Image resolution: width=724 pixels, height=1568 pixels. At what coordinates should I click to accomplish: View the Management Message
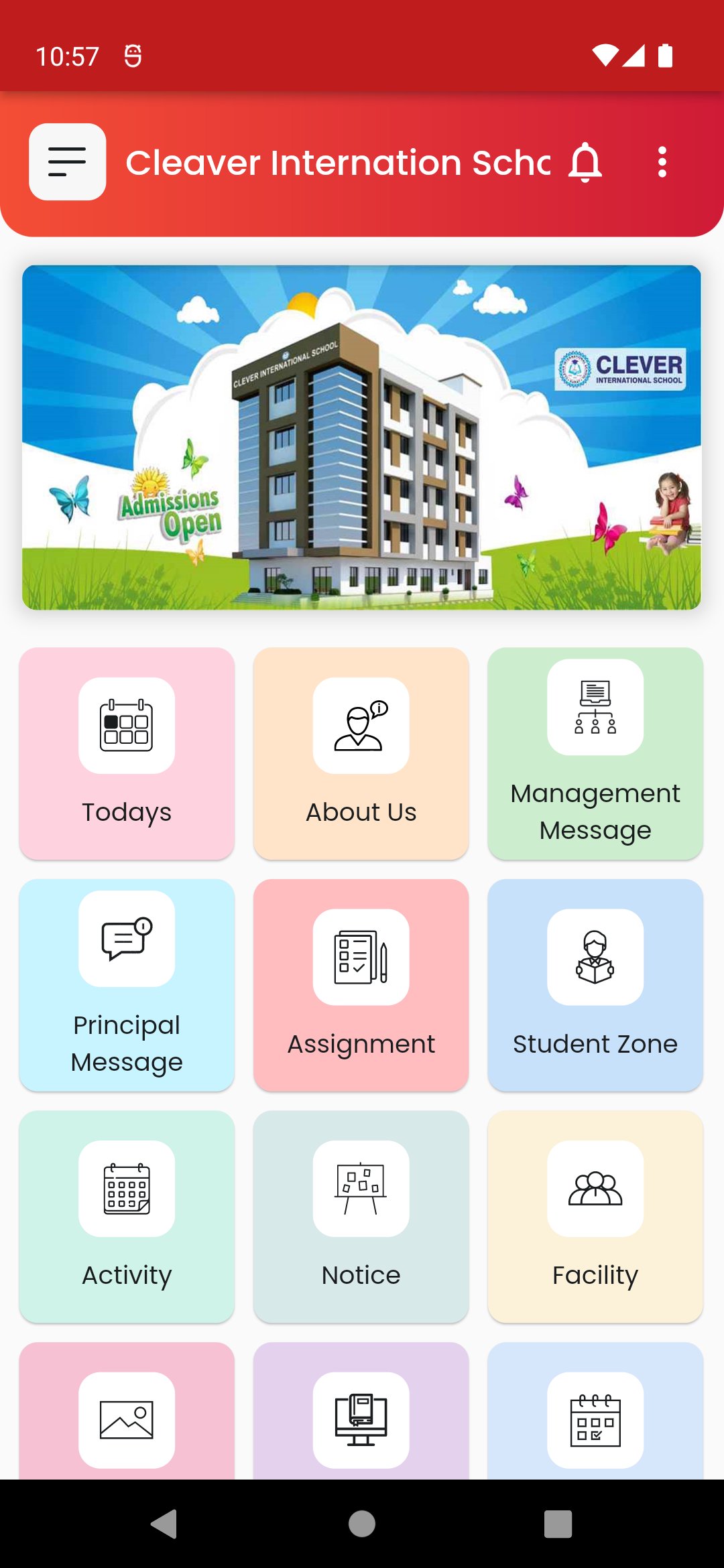tap(595, 753)
